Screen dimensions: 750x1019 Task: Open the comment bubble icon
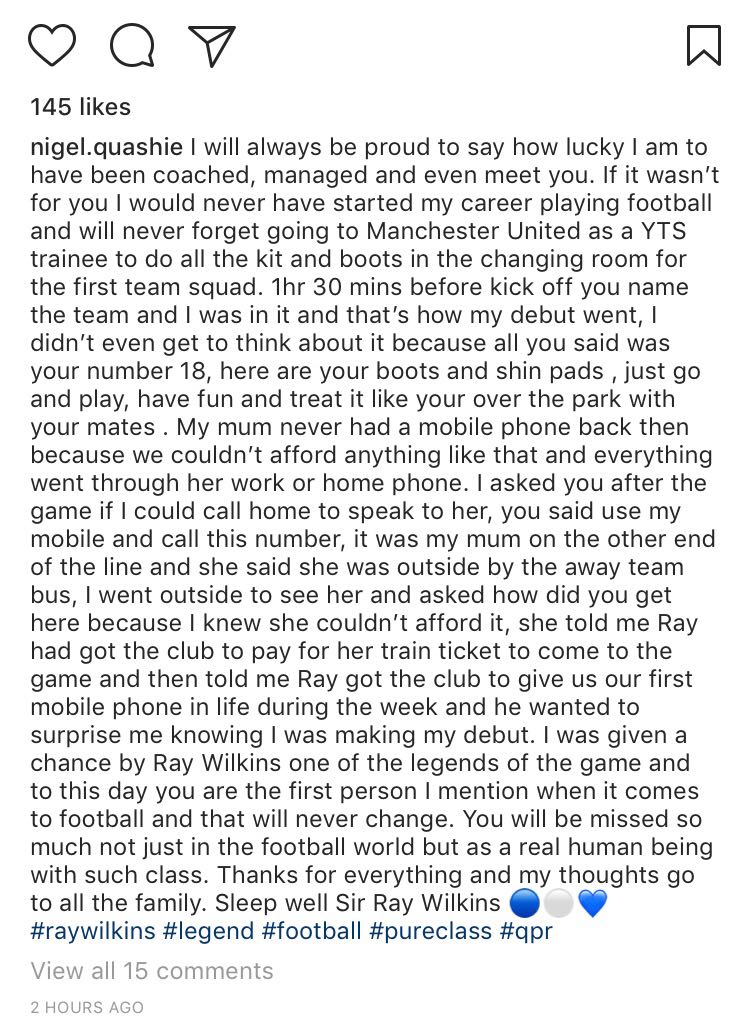click(x=132, y=45)
